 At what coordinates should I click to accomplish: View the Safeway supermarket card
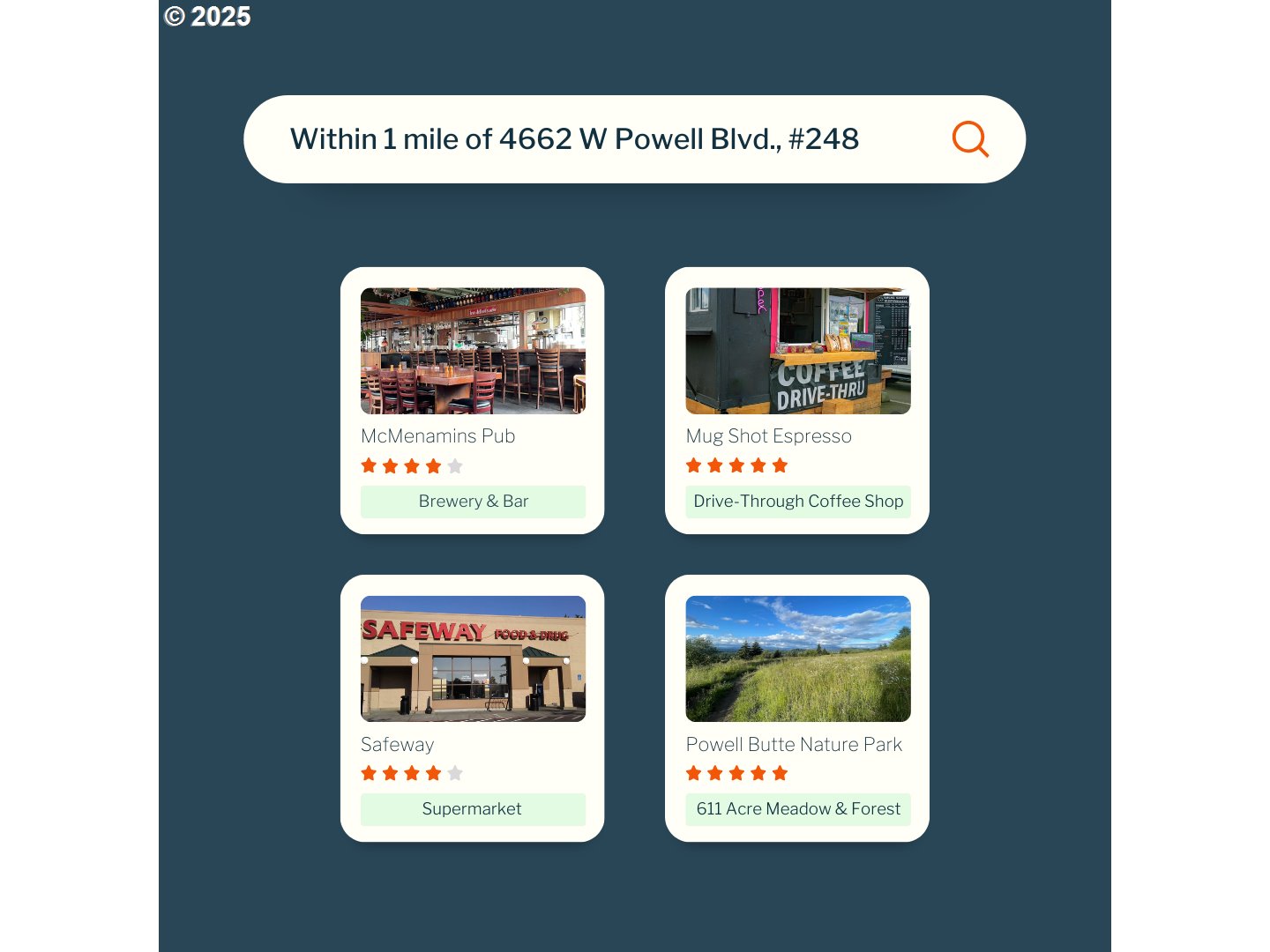[x=472, y=708]
